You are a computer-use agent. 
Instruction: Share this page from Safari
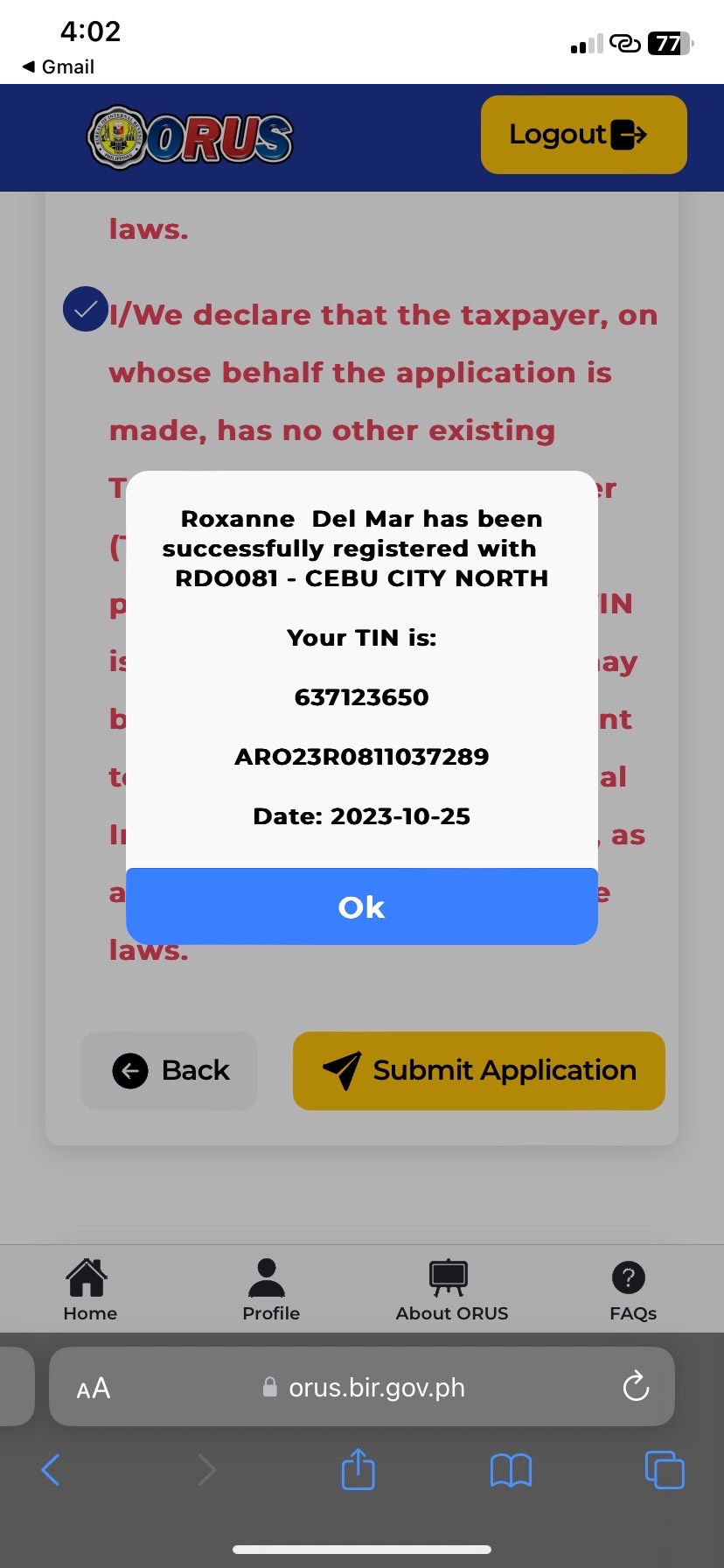click(358, 1468)
